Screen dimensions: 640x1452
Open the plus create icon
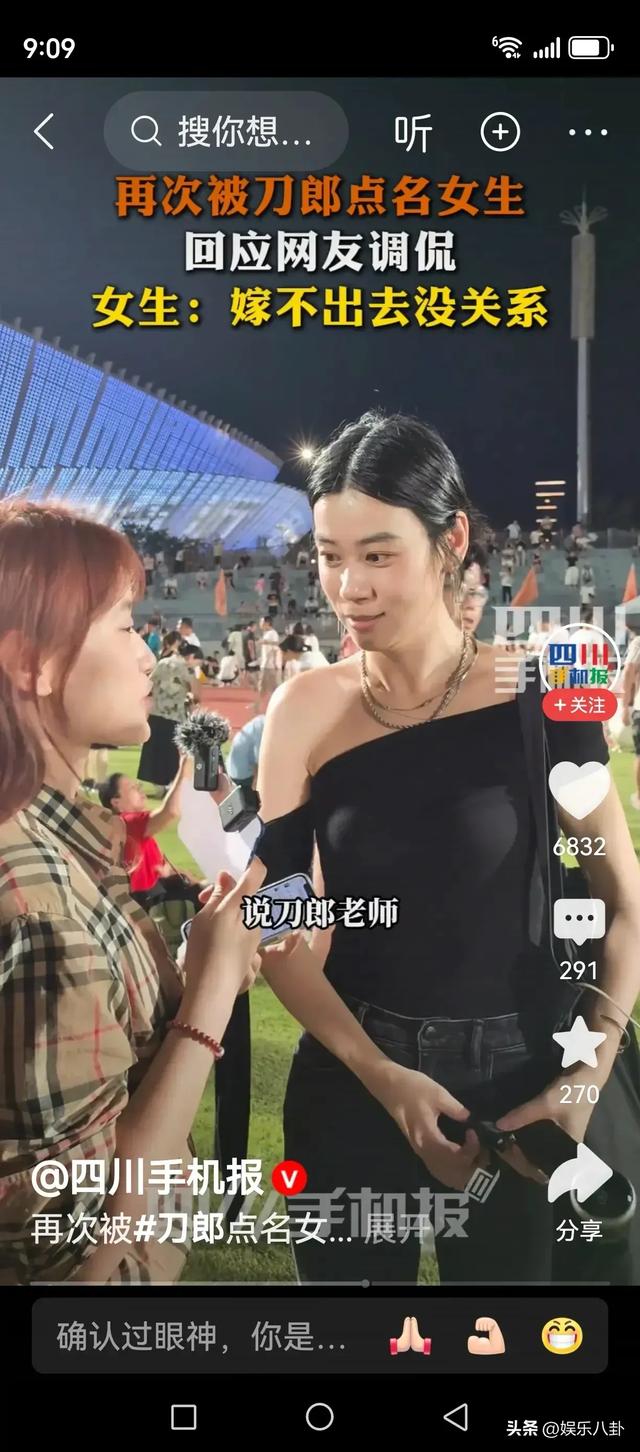500,132
